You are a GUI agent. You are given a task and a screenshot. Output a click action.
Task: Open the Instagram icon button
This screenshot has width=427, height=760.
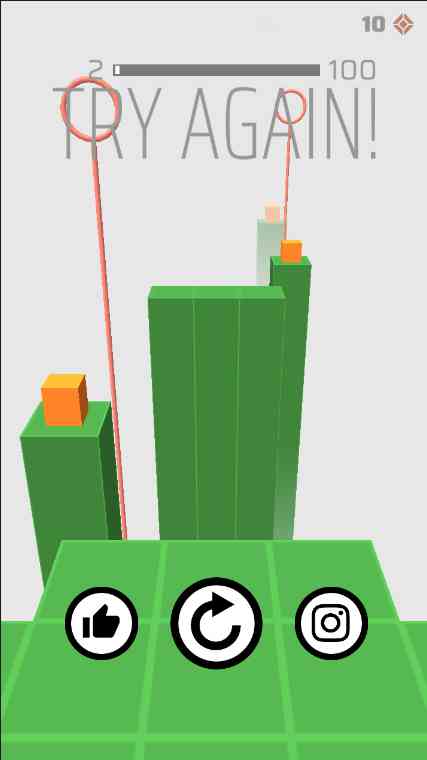click(x=331, y=623)
